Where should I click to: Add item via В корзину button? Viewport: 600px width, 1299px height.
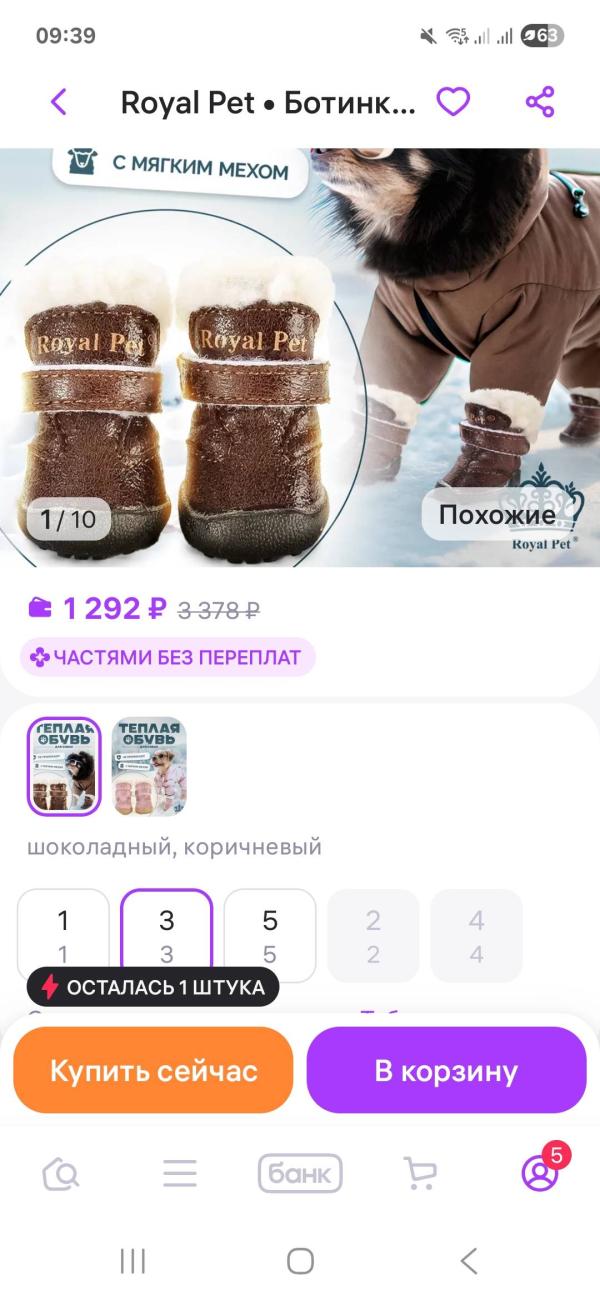click(x=446, y=1071)
